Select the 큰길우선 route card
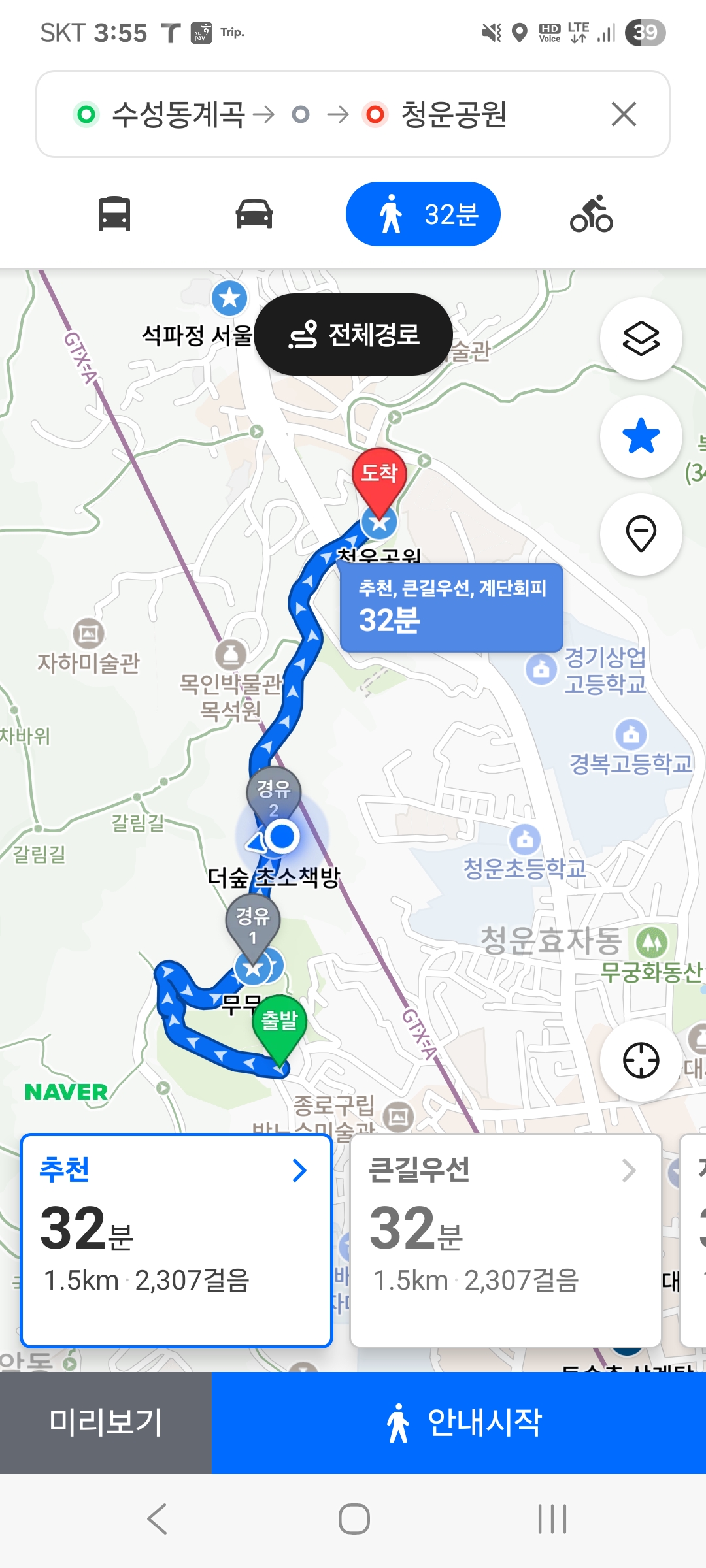This screenshot has width=706, height=1568. coord(506,1240)
